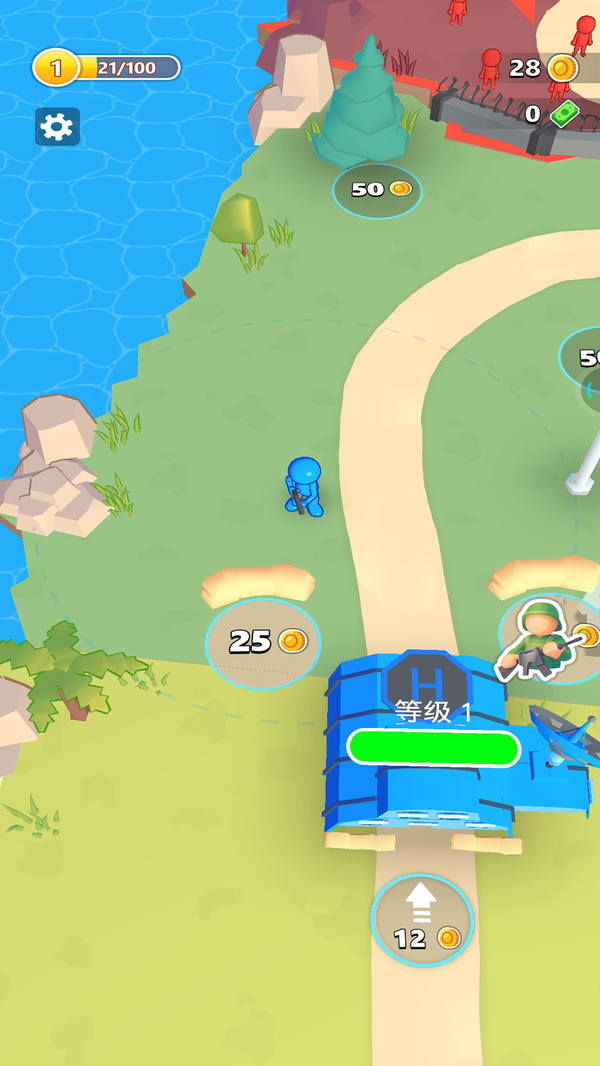Select the 50-coin spot near the tree
This screenshot has width=600, height=1066.
pos(377,190)
